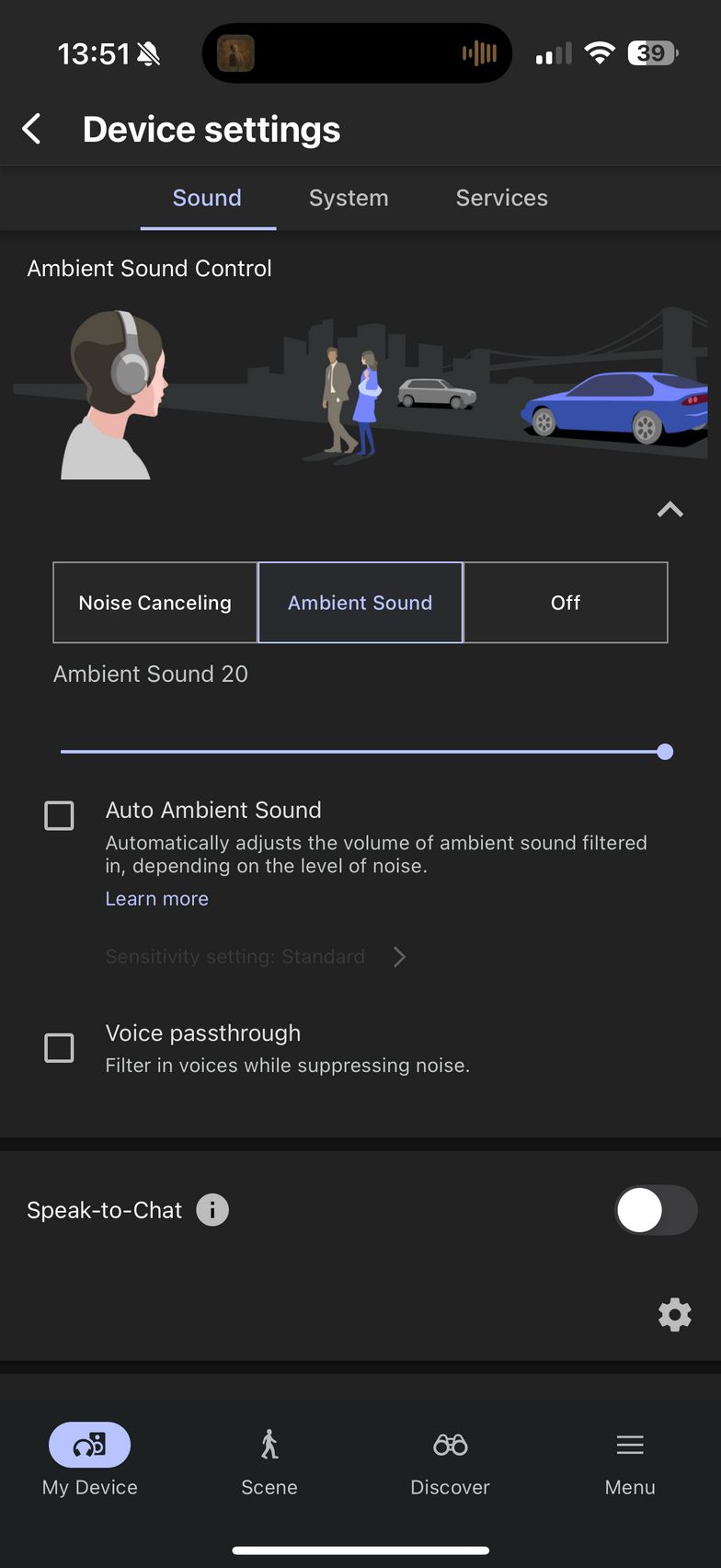Toggle Speak-to-Chat on

(656, 1210)
